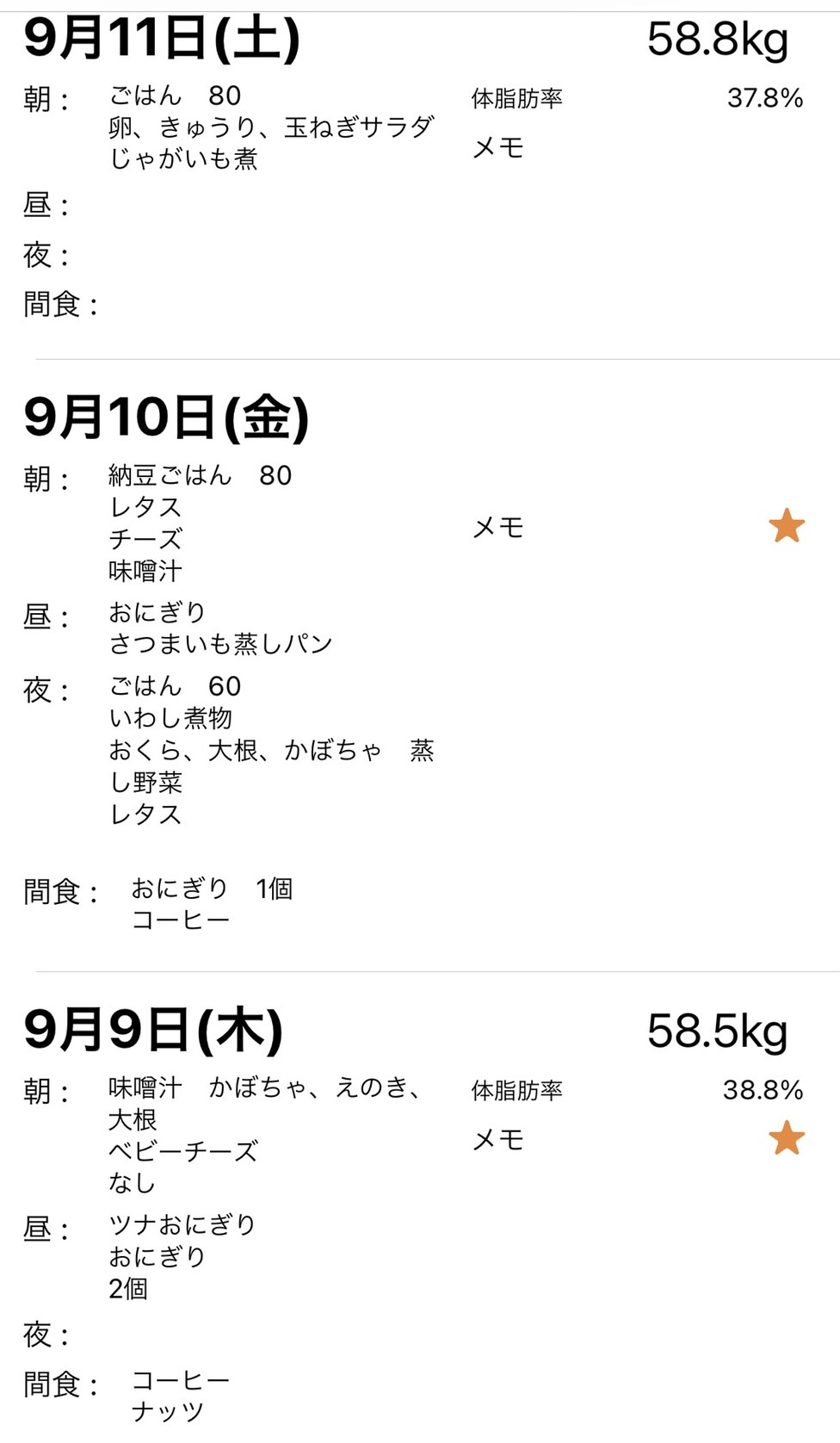
Task: Open the 9月10日(金) diary entry
Action: [420, 666]
